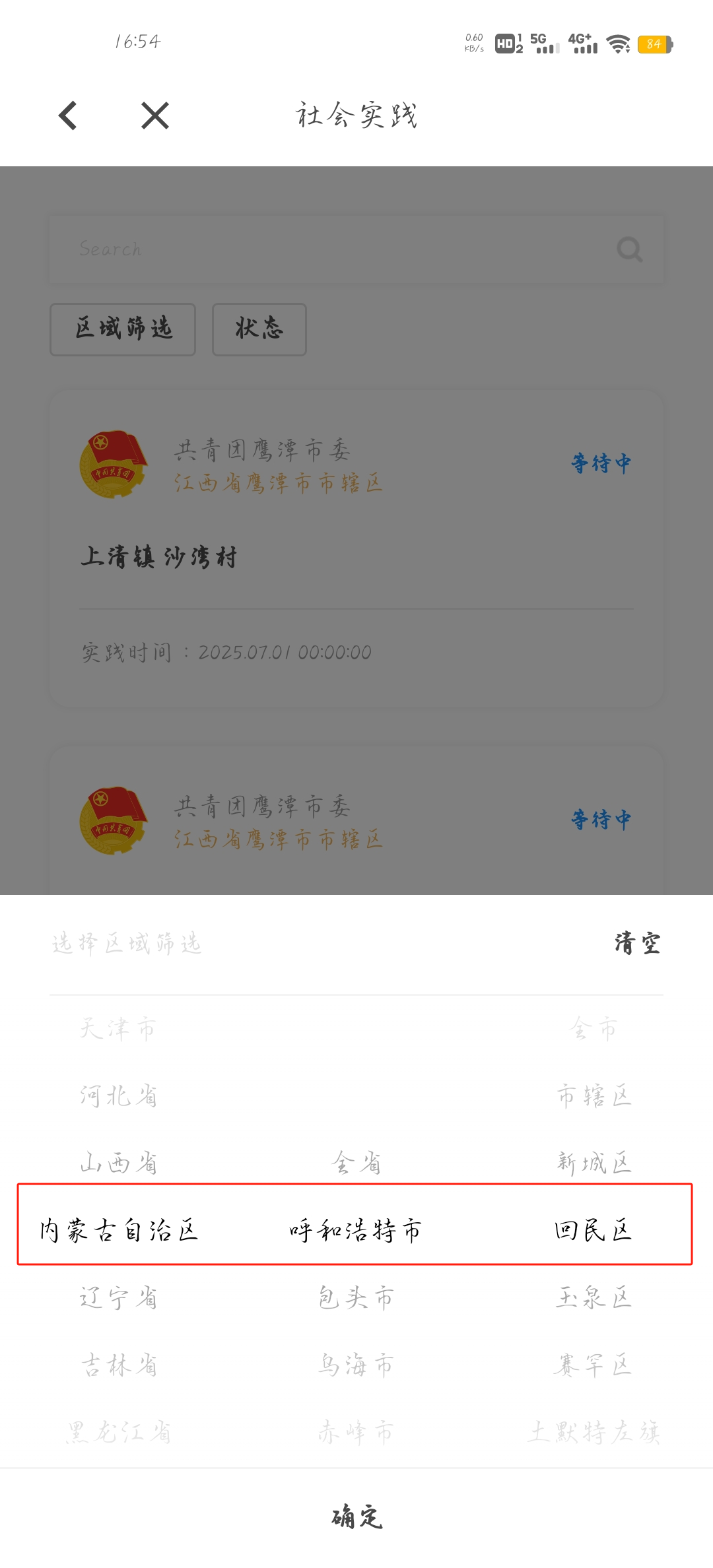The image size is (713, 1568).
Task: Pick 乌海市 from the city list
Action: tap(356, 1365)
